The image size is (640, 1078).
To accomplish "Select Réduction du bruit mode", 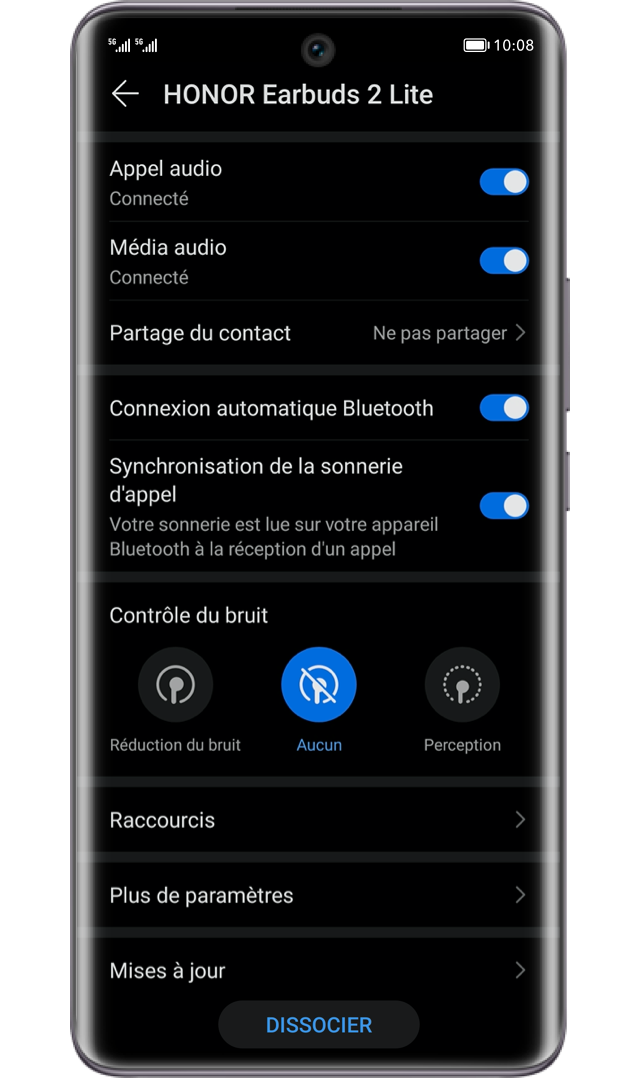I will point(175,685).
